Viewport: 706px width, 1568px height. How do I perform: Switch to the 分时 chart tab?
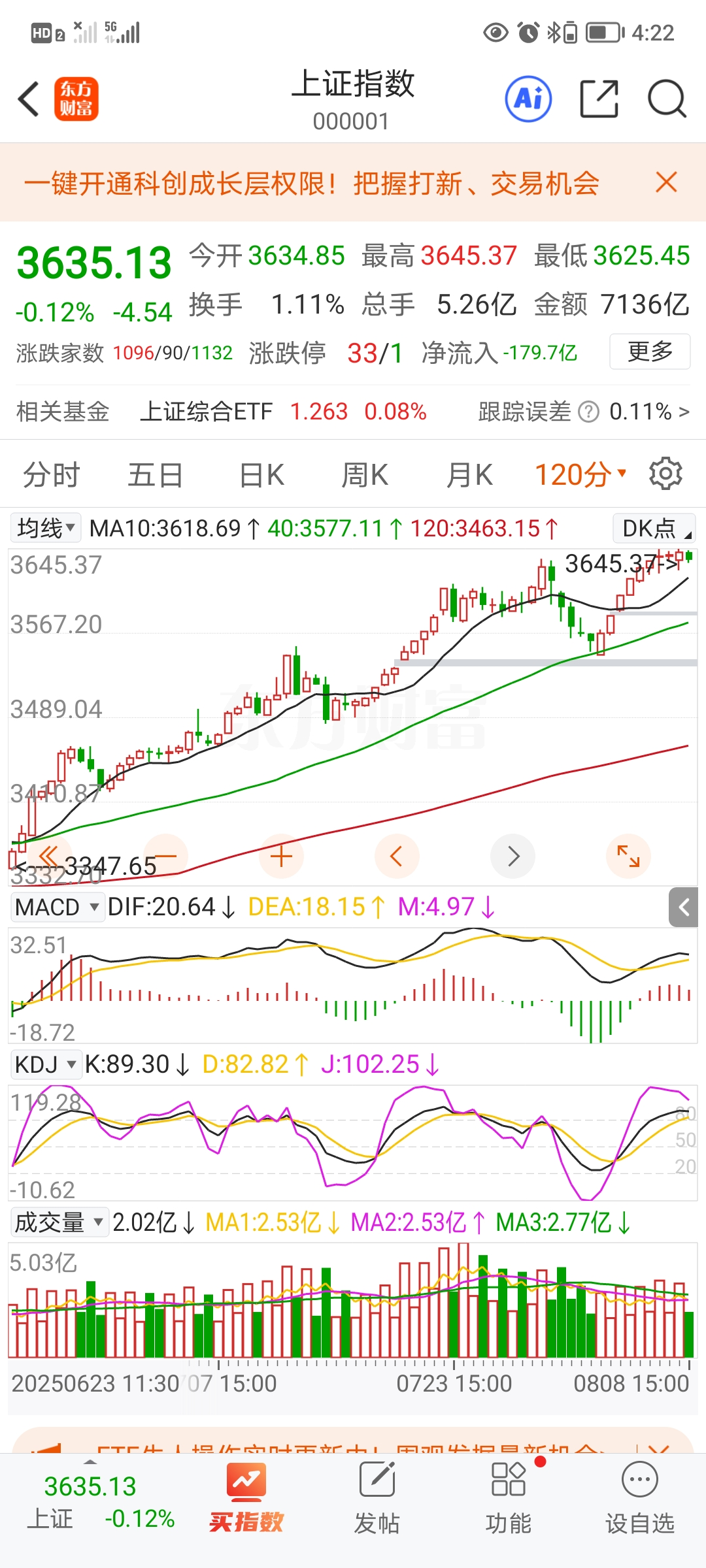pos(51,475)
